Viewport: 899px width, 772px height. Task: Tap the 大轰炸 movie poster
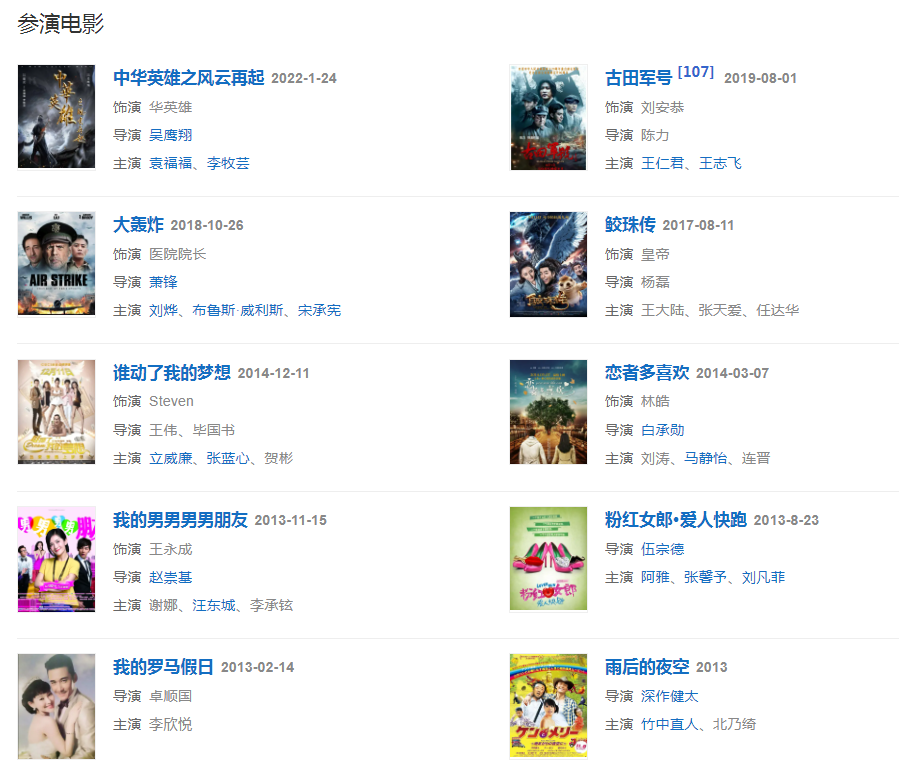56,263
